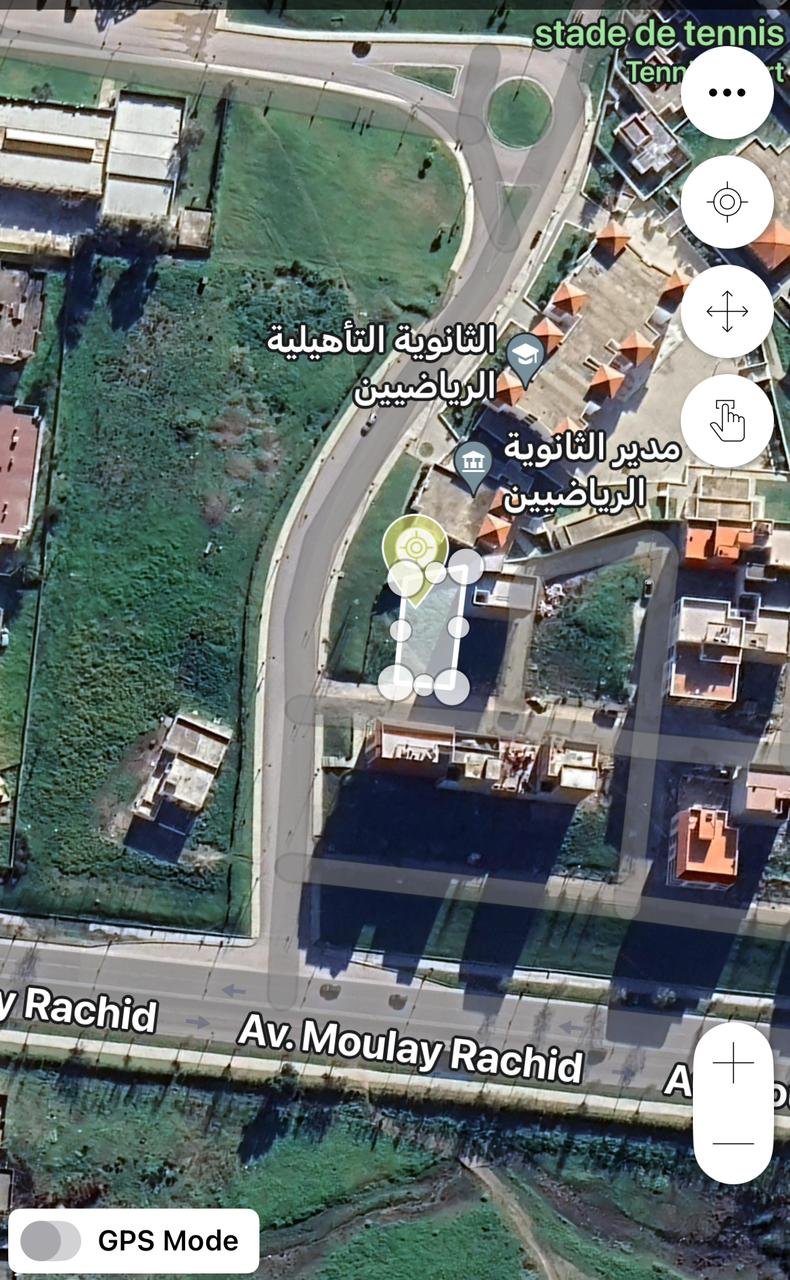Viewport: 790px width, 1280px height.
Task: Select the tap-to-add-point hand tool
Action: (727, 420)
